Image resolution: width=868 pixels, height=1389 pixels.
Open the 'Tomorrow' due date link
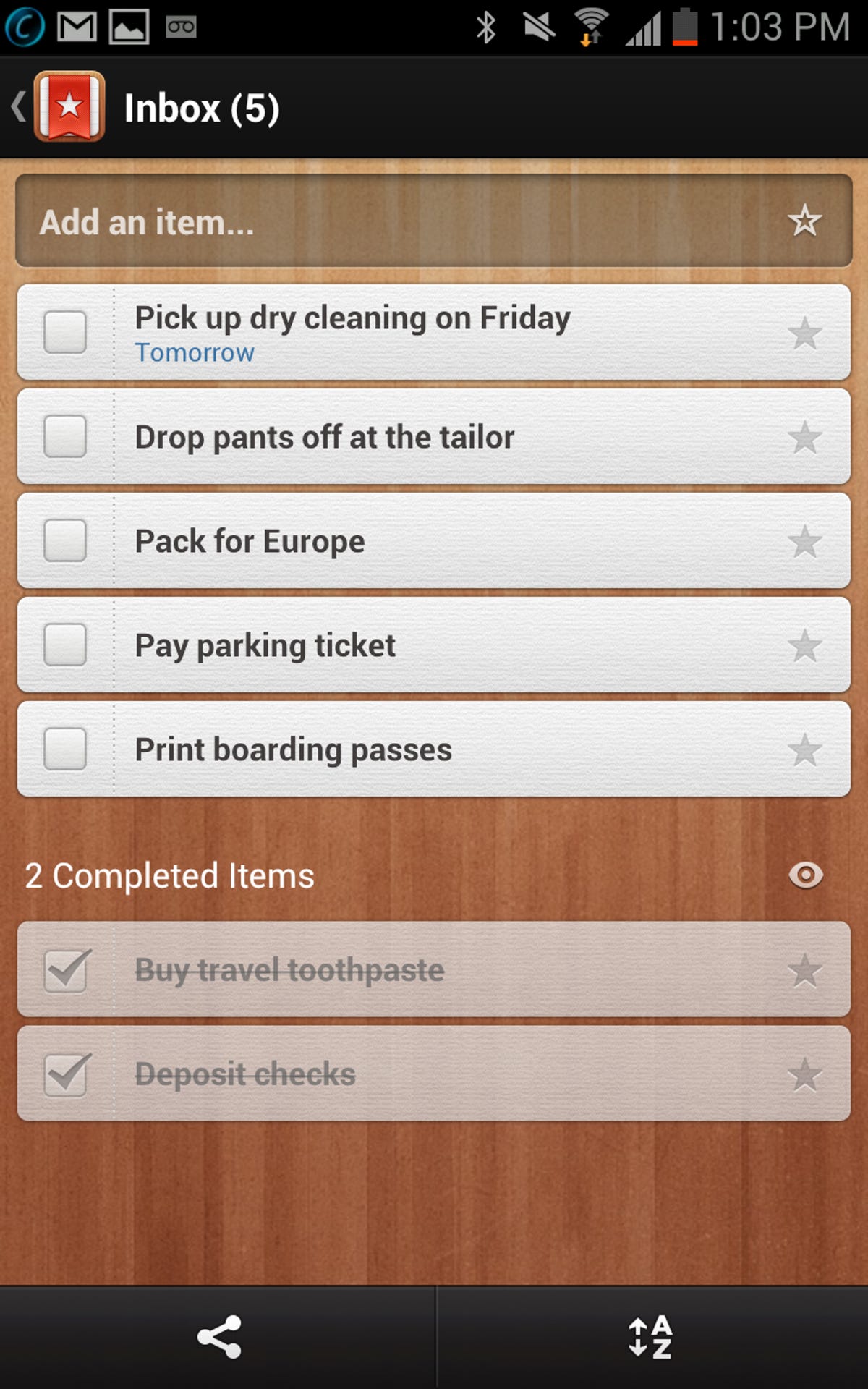(195, 352)
